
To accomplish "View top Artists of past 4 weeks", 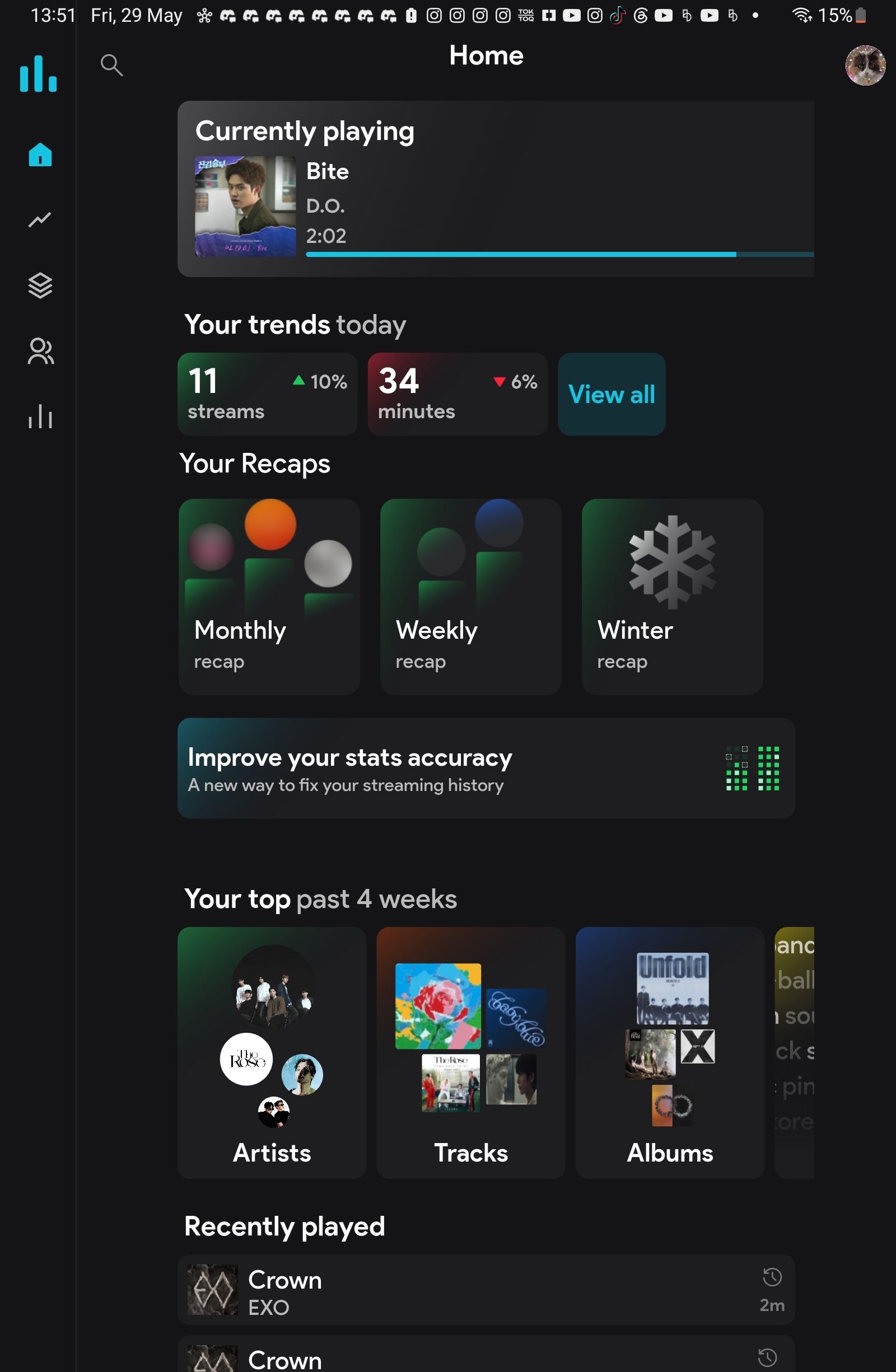I will [272, 1052].
